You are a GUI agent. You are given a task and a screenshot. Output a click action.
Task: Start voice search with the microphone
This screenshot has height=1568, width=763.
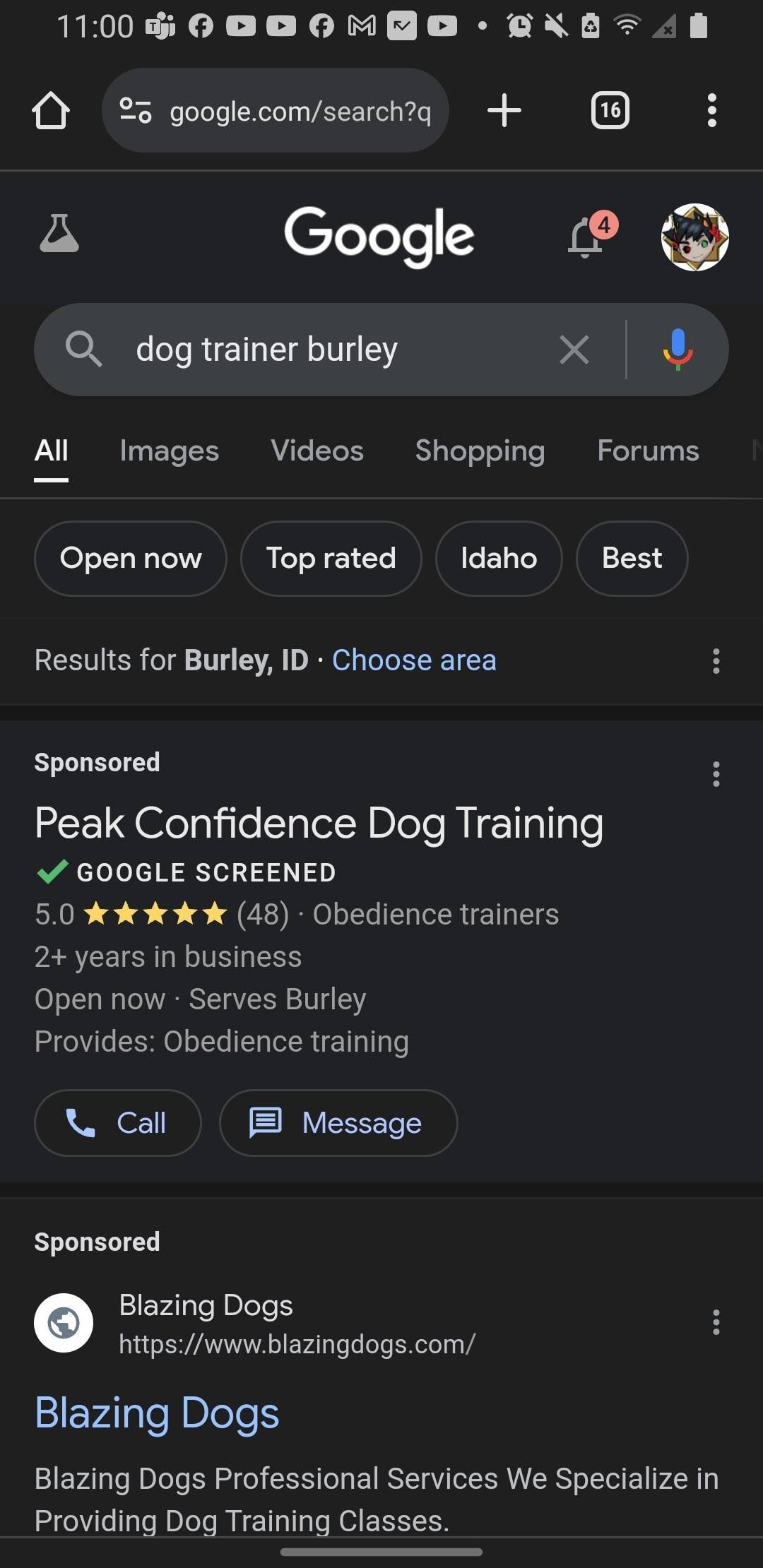tap(678, 350)
